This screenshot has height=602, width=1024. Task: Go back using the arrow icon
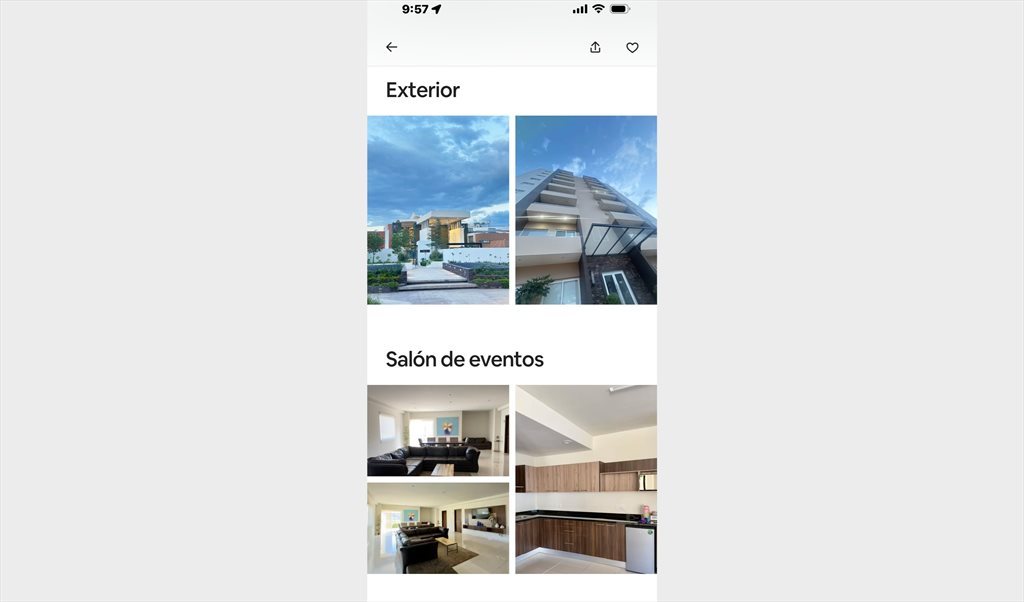pyautogui.click(x=391, y=47)
